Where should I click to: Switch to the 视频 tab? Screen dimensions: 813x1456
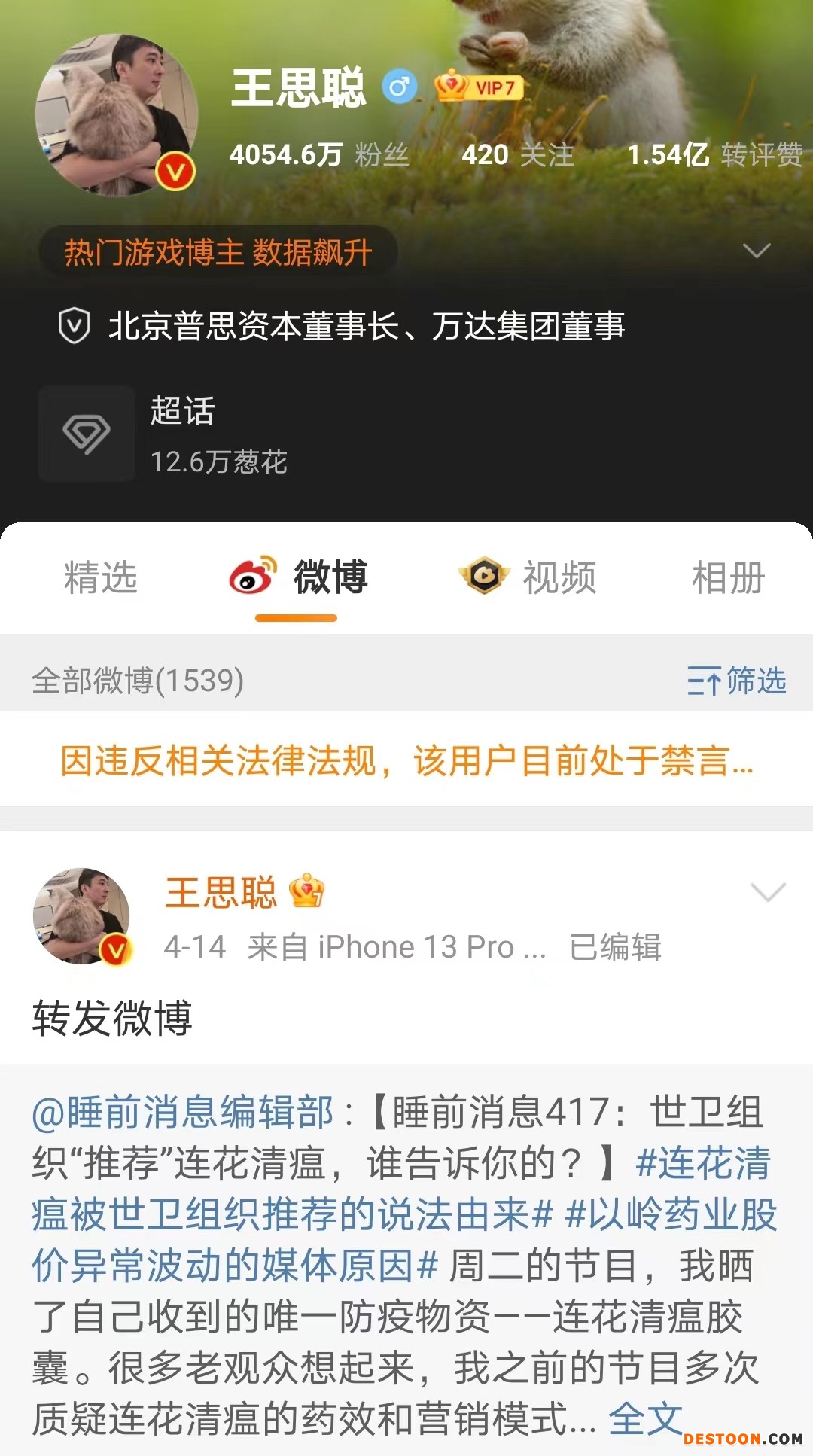coord(528,578)
